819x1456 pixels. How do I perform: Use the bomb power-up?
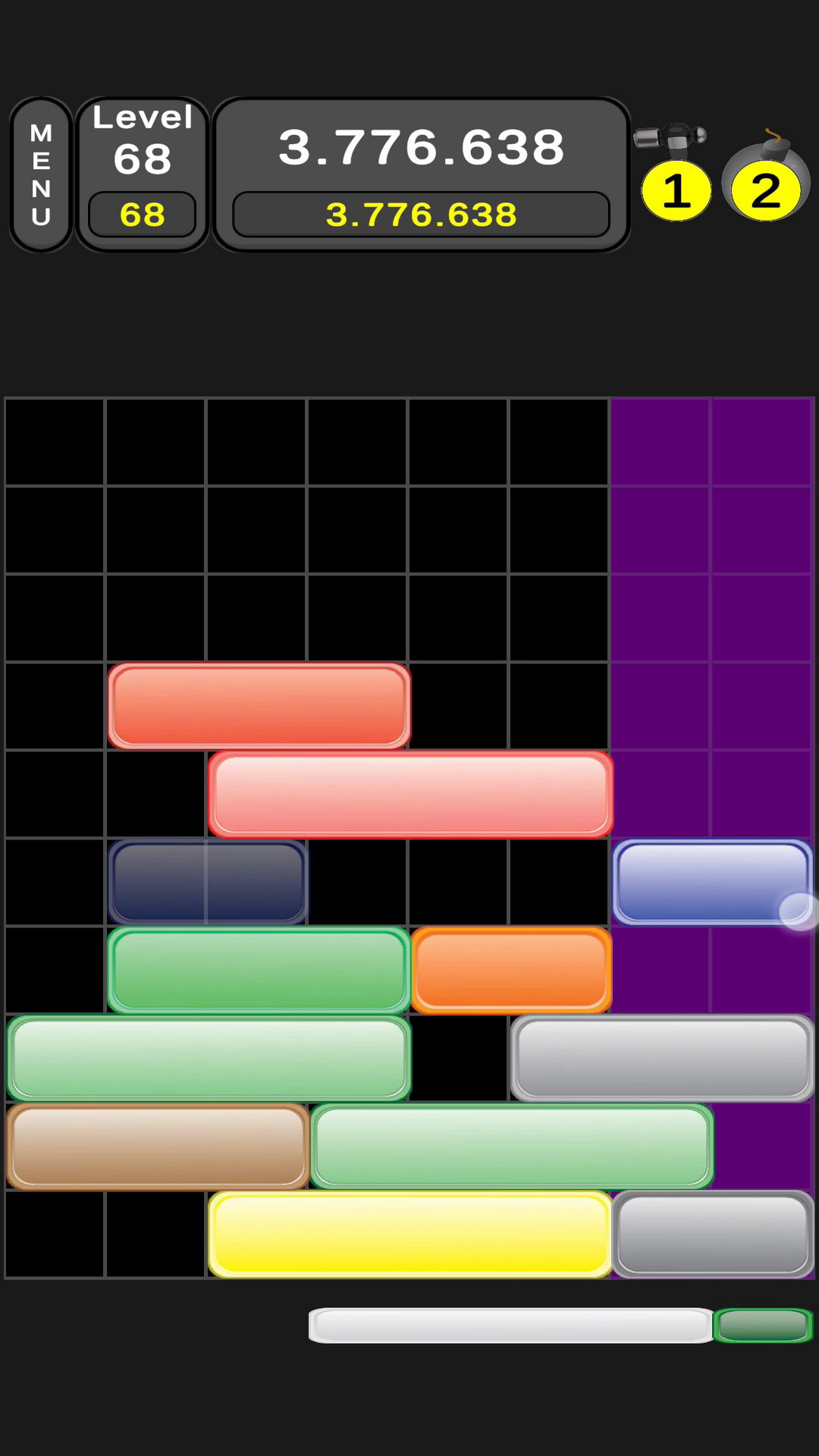point(766,178)
